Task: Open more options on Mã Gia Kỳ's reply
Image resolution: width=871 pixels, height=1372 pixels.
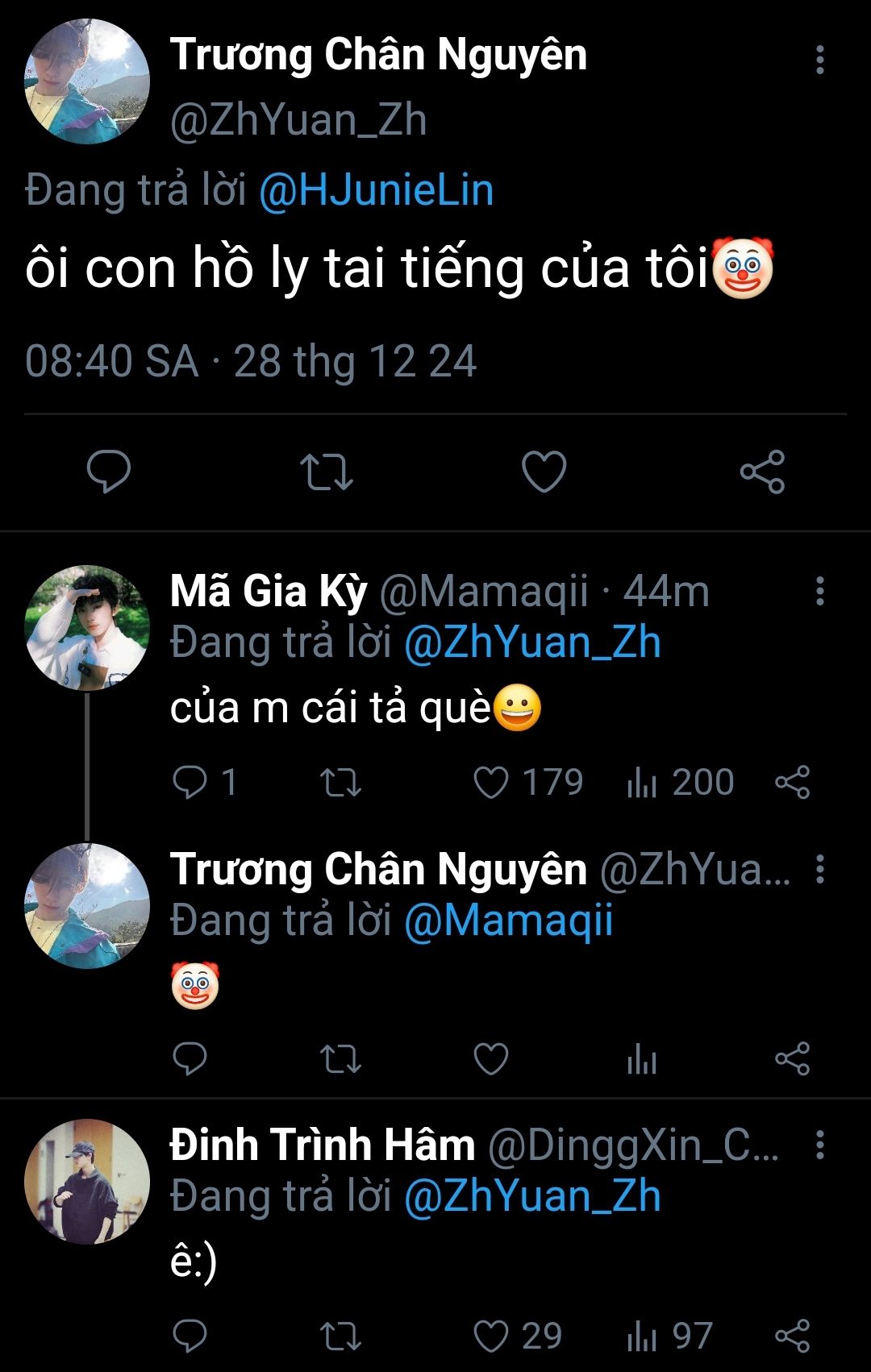Action: click(x=819, y=591)
